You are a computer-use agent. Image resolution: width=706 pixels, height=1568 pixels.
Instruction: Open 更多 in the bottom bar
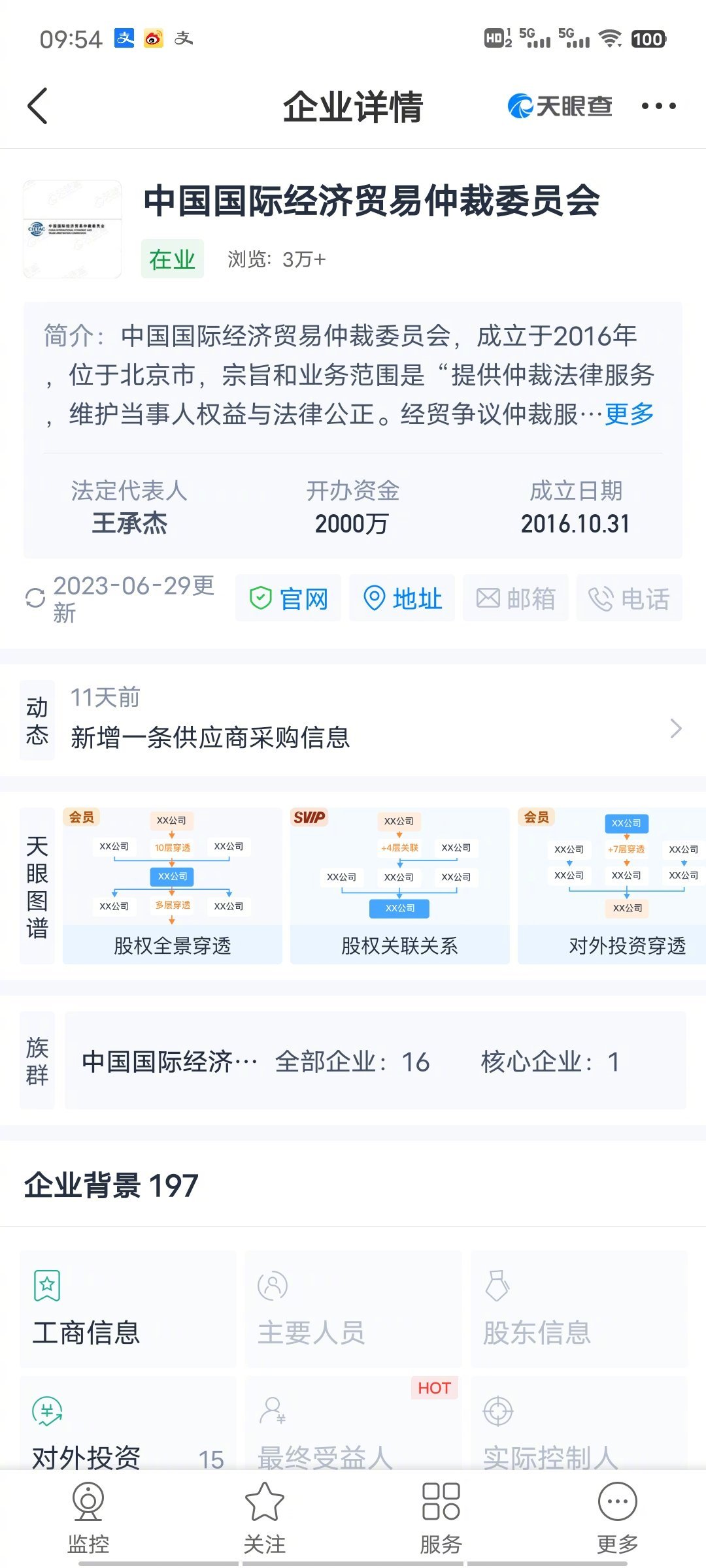[618, 1518]
